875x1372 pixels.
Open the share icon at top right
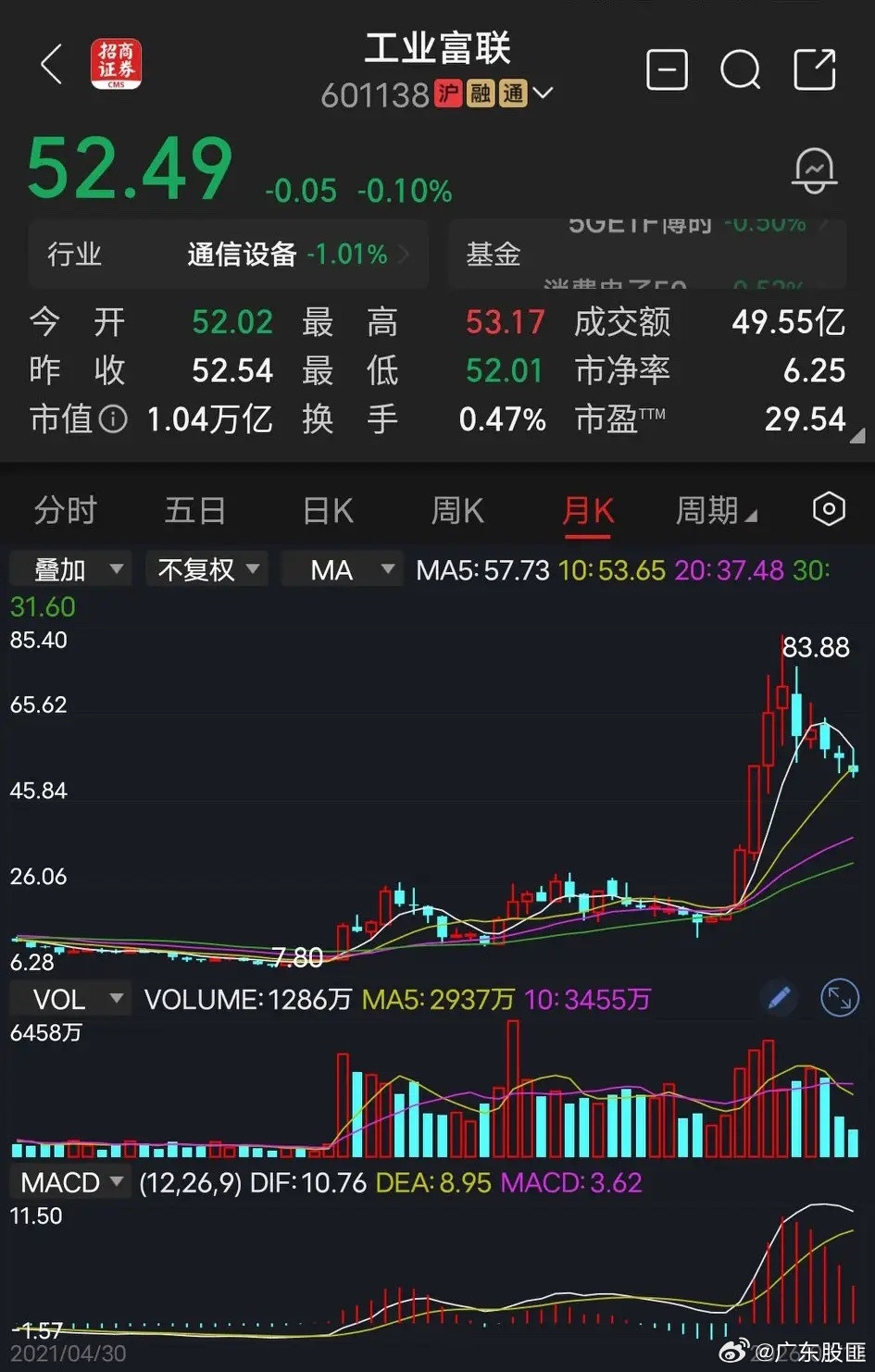[x=815, y=70]
